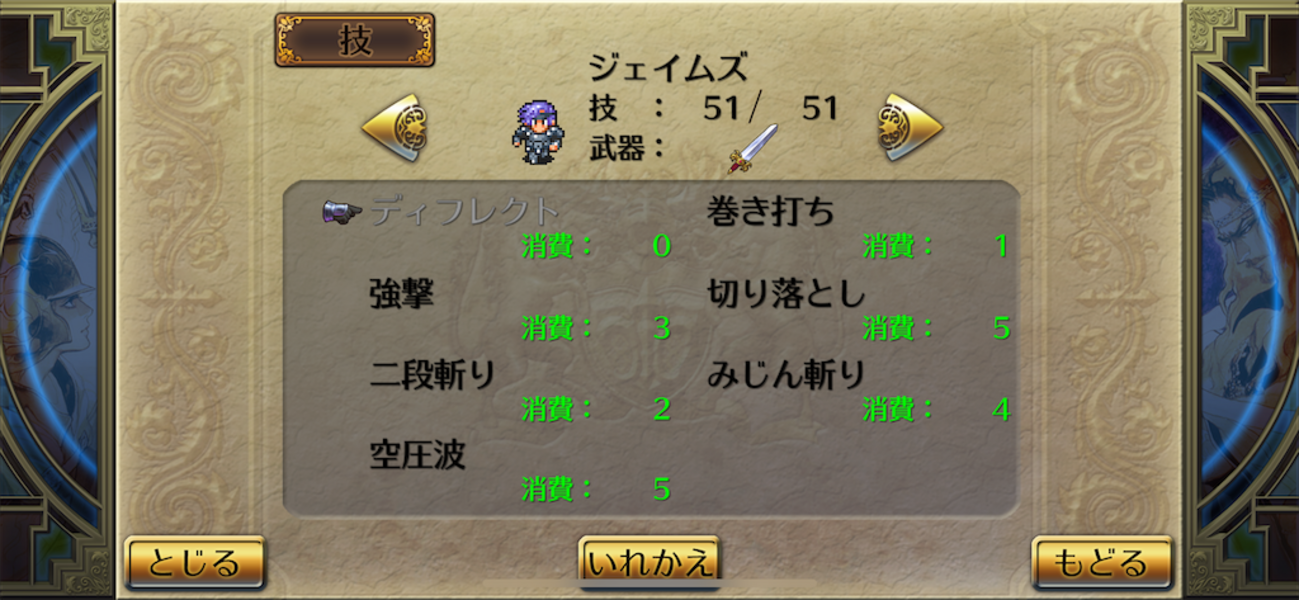The height and width of the screenshot is (600, 1299).
Task: Tap the もどる (back) button
Action: [x=1101, y=563]
